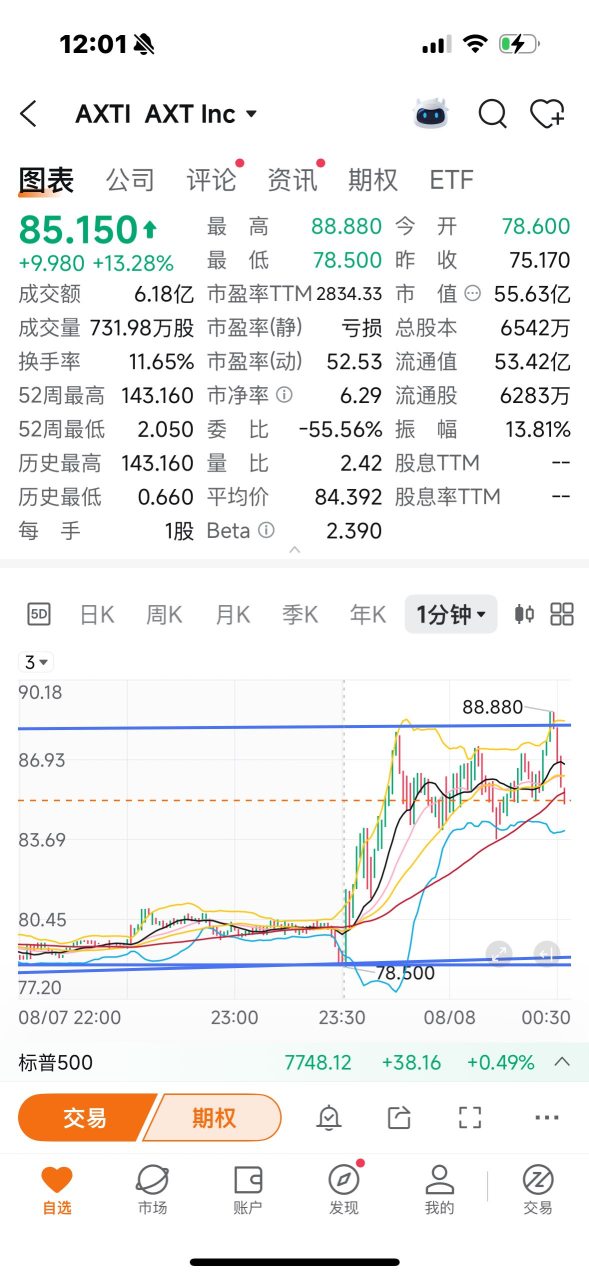589x1278 pixels.
Task: Add AXTI to favorites with heart icon
Action: coord(547,114)
